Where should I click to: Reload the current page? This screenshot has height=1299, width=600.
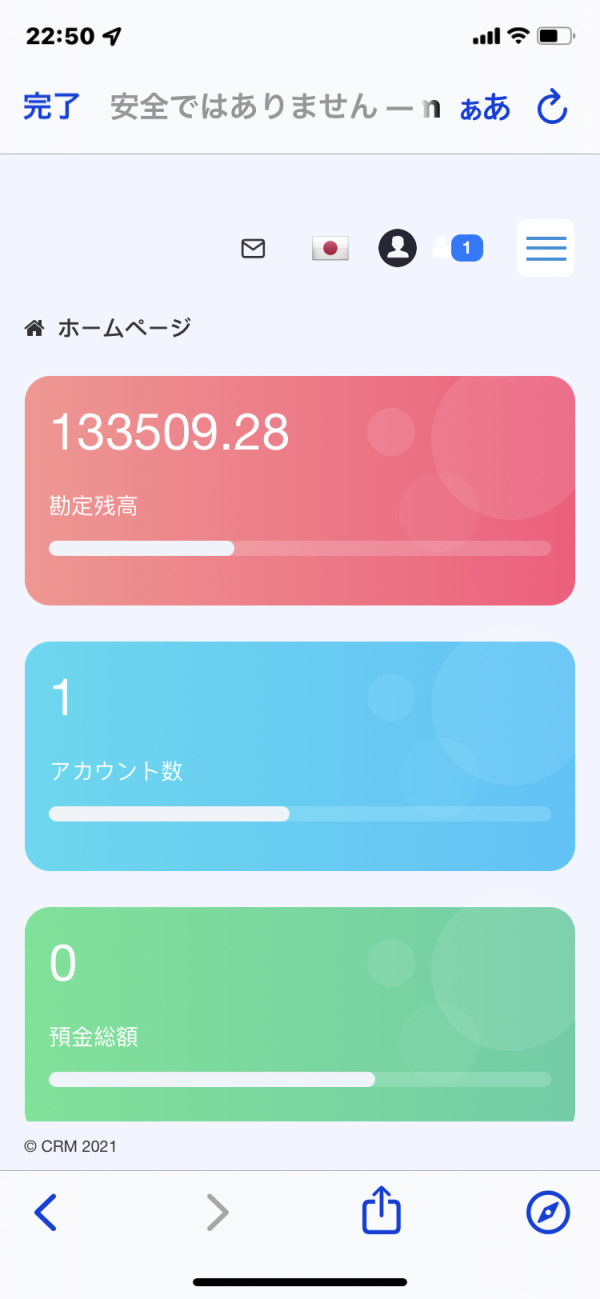552,107
